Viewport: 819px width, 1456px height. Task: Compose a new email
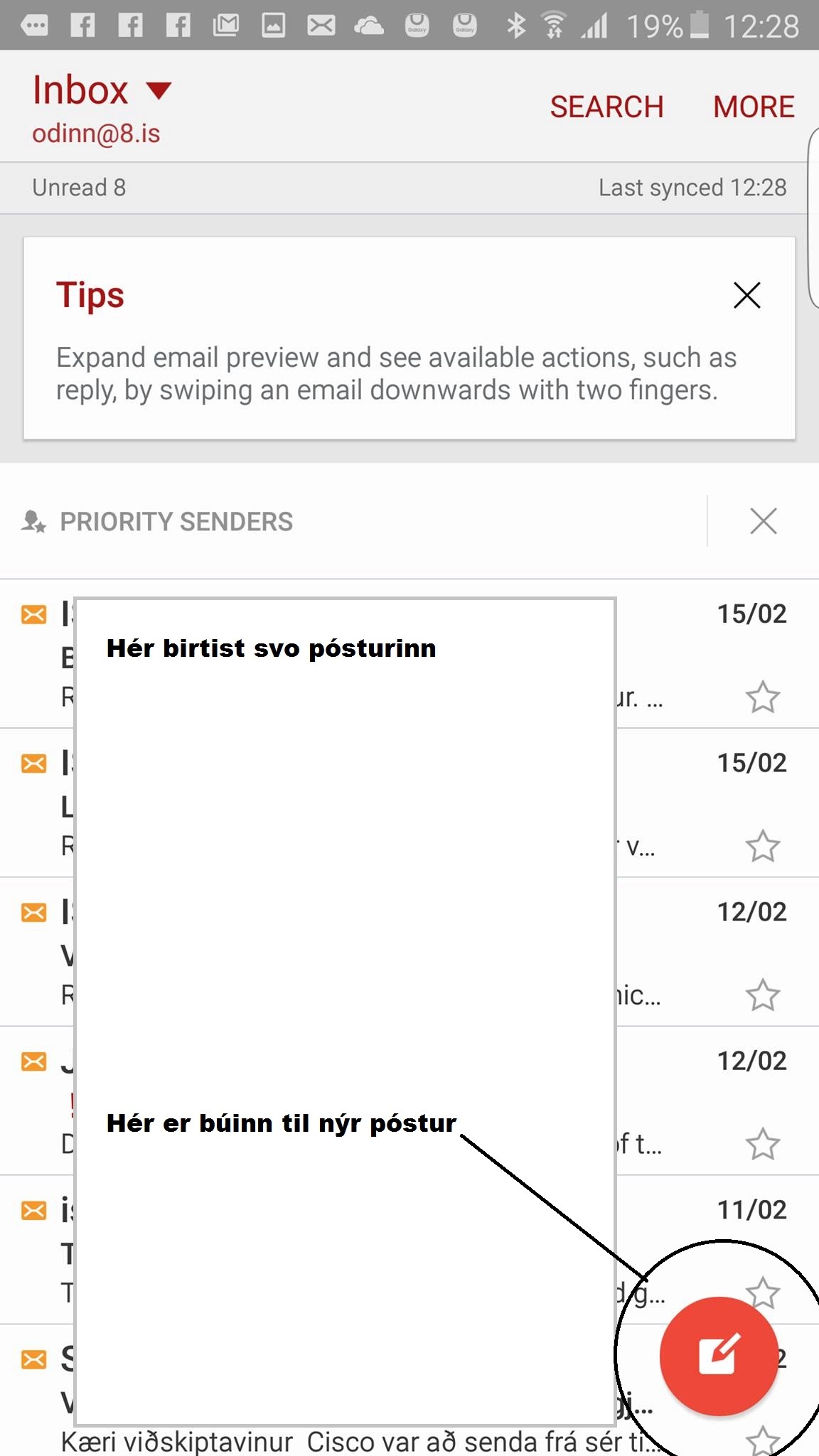[x=719, y=1356]
